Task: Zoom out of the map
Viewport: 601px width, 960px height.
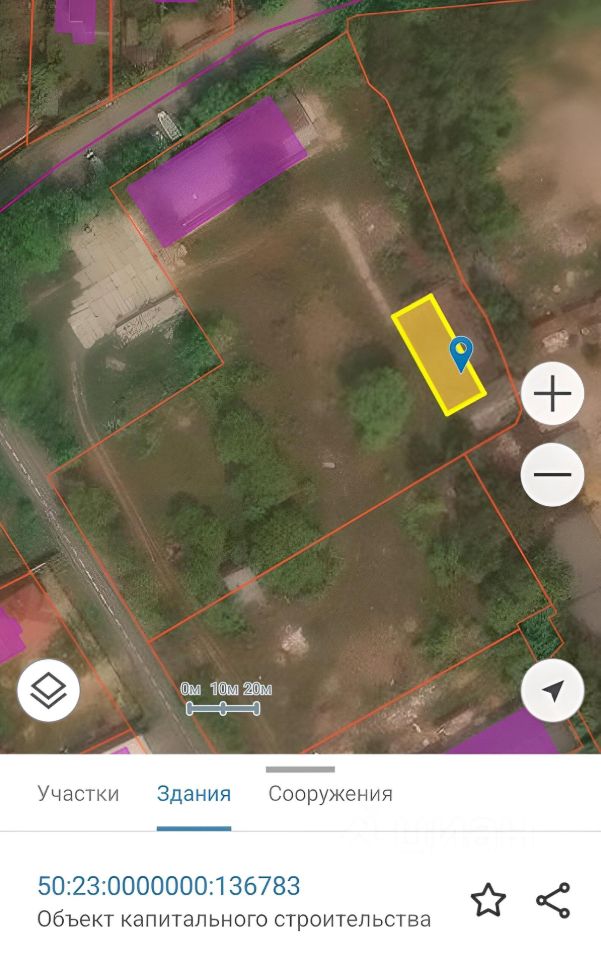Action: coord(552,474)
